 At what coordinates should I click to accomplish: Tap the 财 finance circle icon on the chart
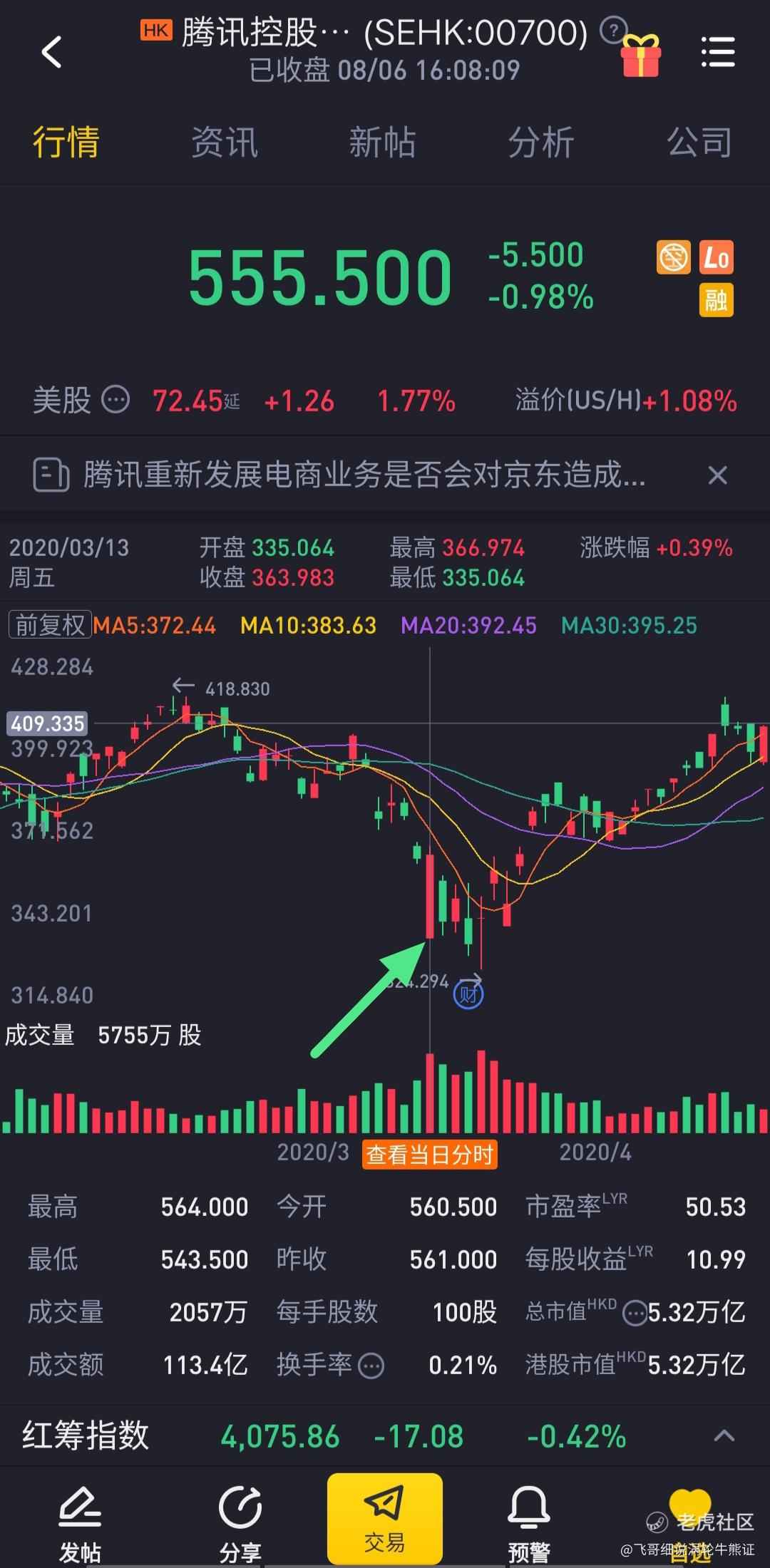470,994
